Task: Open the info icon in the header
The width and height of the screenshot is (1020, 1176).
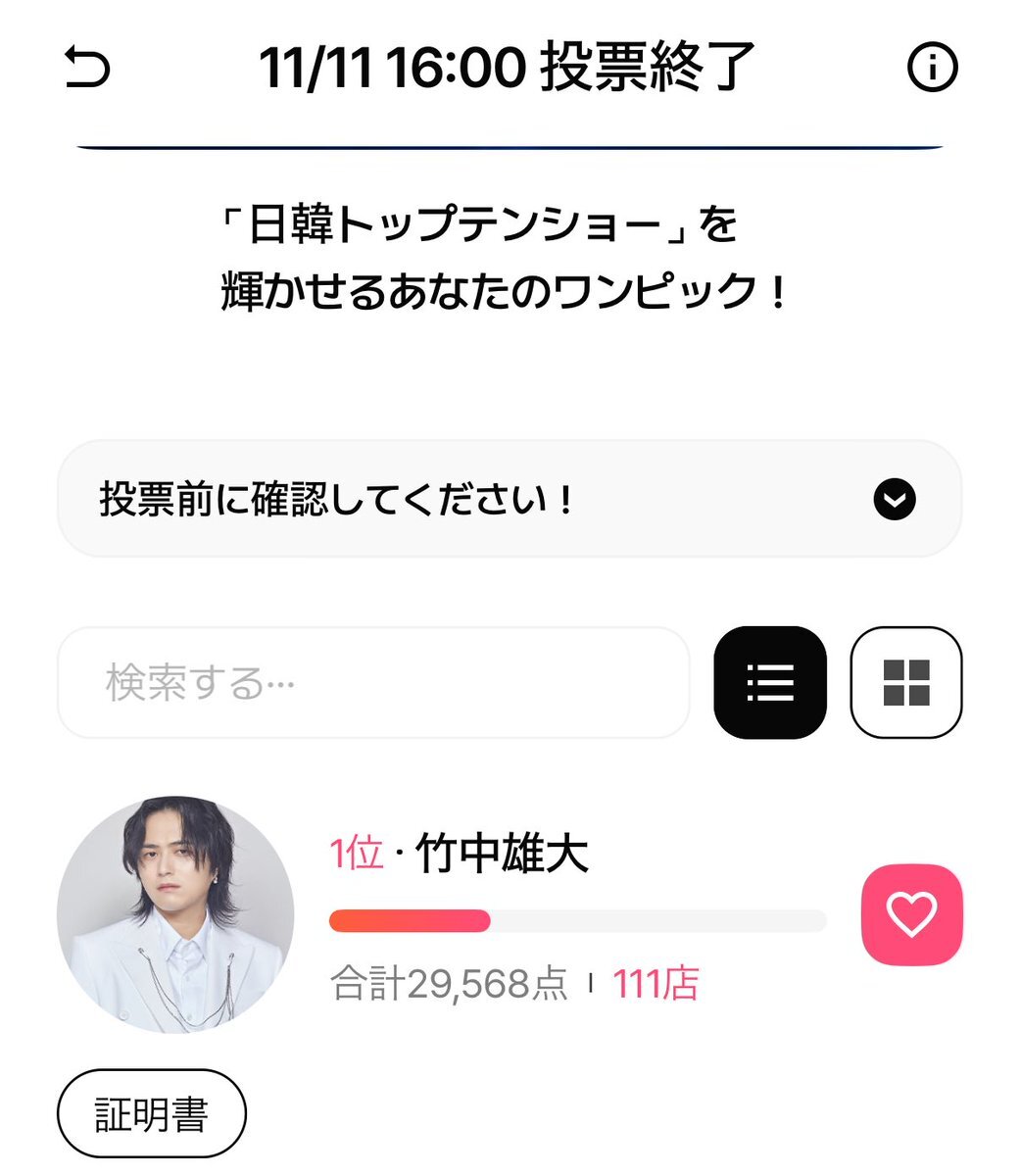Action: pyautogui.click(x=932, y=69)
